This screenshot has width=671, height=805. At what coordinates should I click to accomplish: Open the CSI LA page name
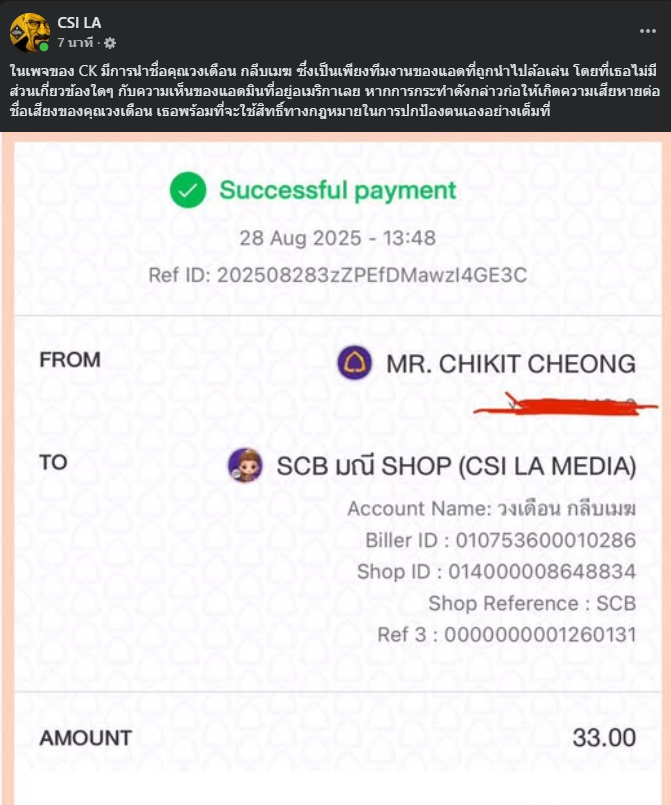click(79, 22)
